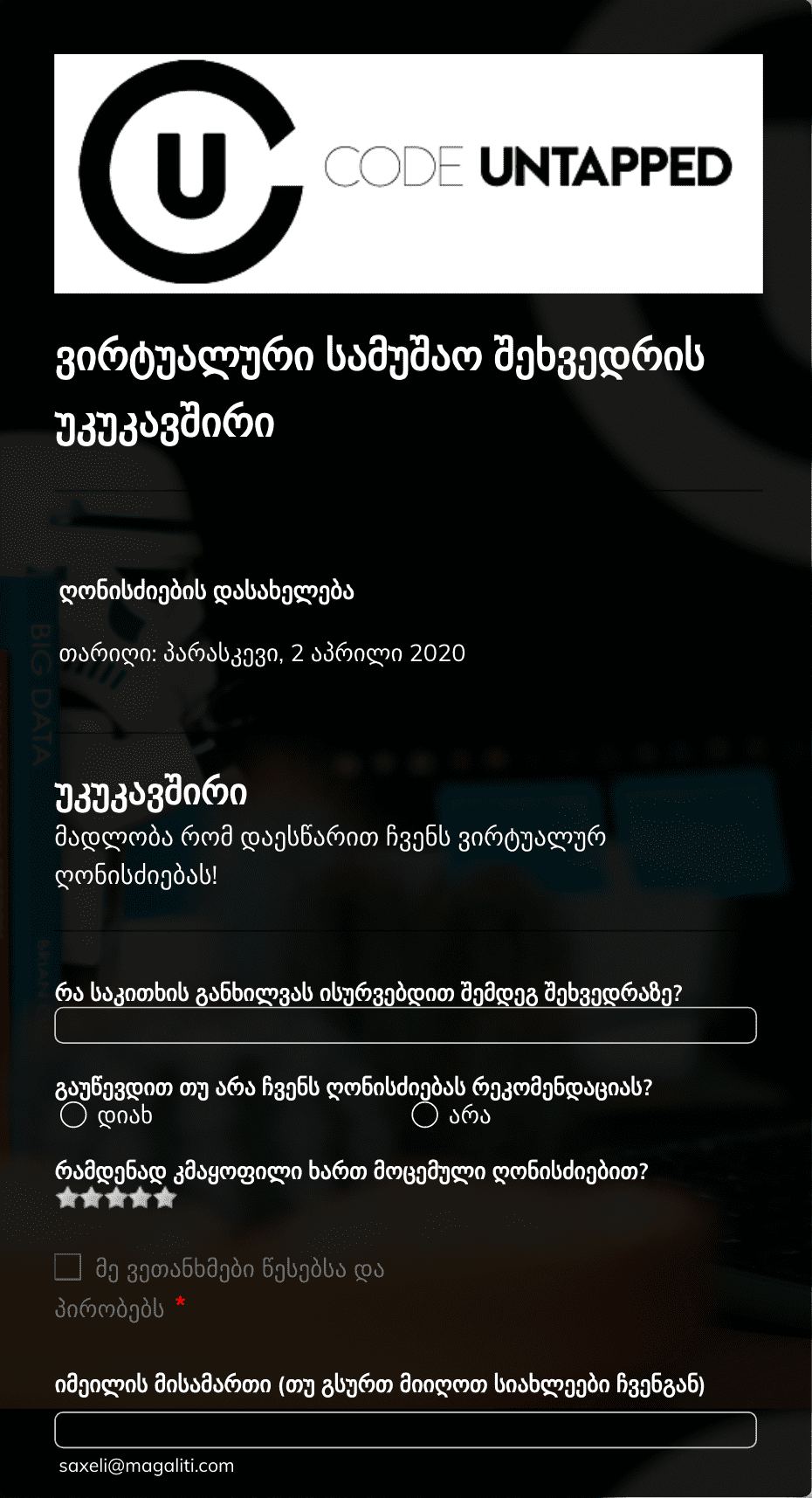Tap the next meeting topic text field
Image resolution: width=812 pixels, height=1498 pixels.
[x=405, y=1025]
